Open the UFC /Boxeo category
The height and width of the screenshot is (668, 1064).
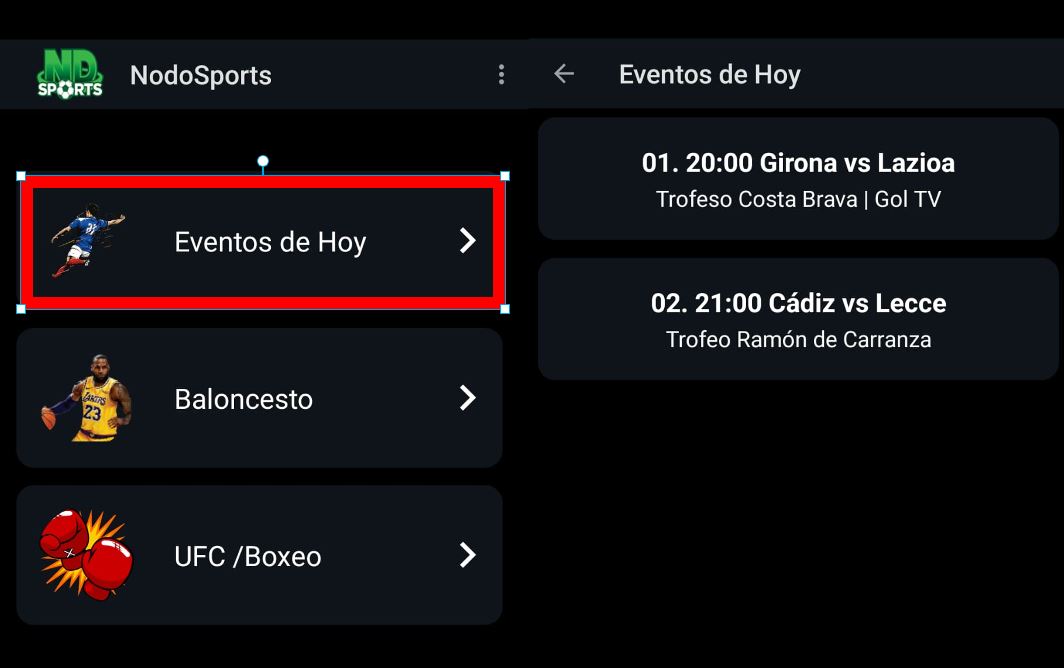(259, 556)
